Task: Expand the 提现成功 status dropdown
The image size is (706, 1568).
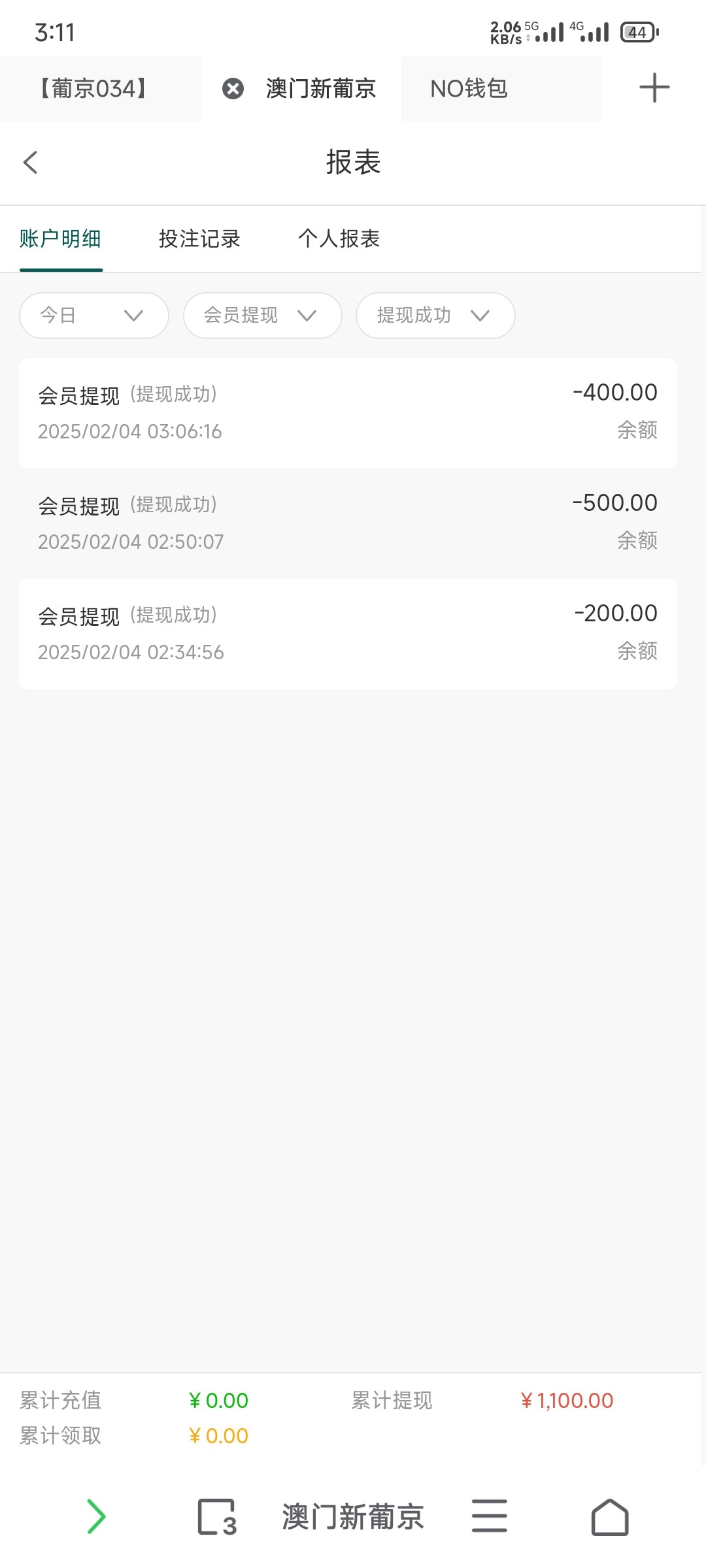Action: click(435, 316)
